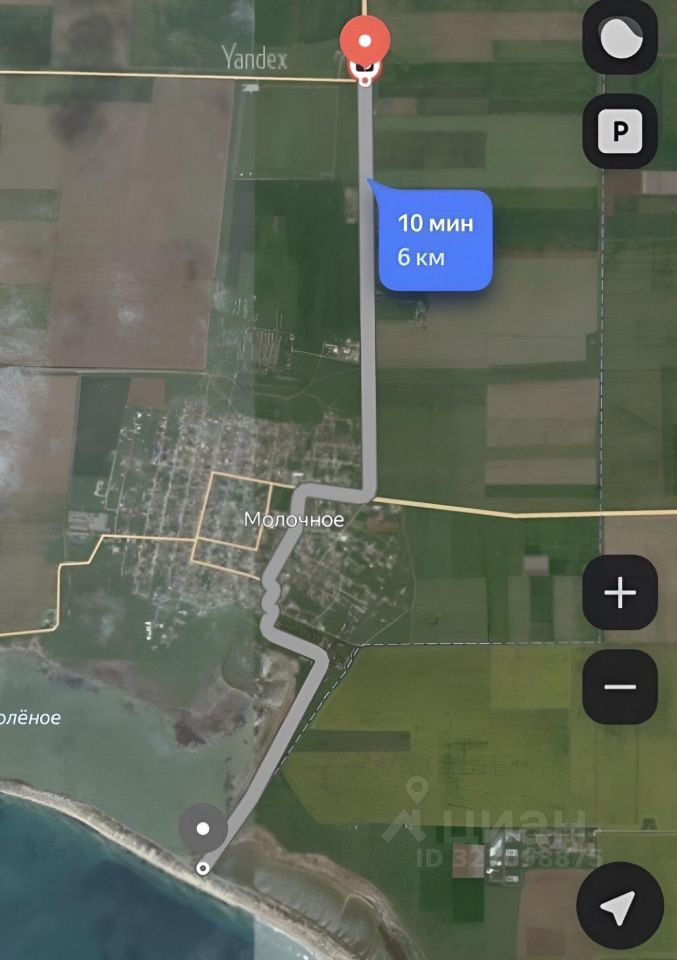This screenshot has height=960, width=677.
Task: Toggle the parking layer
Action: pyautogui.click(x=620, y=130)
